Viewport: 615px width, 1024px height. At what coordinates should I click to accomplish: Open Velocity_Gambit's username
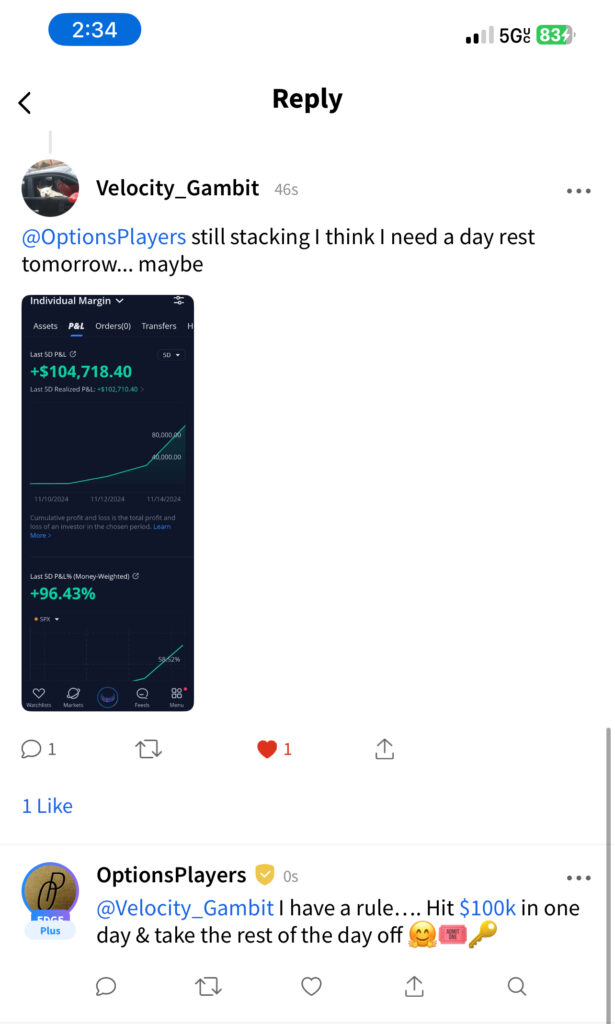pos(177,188)
